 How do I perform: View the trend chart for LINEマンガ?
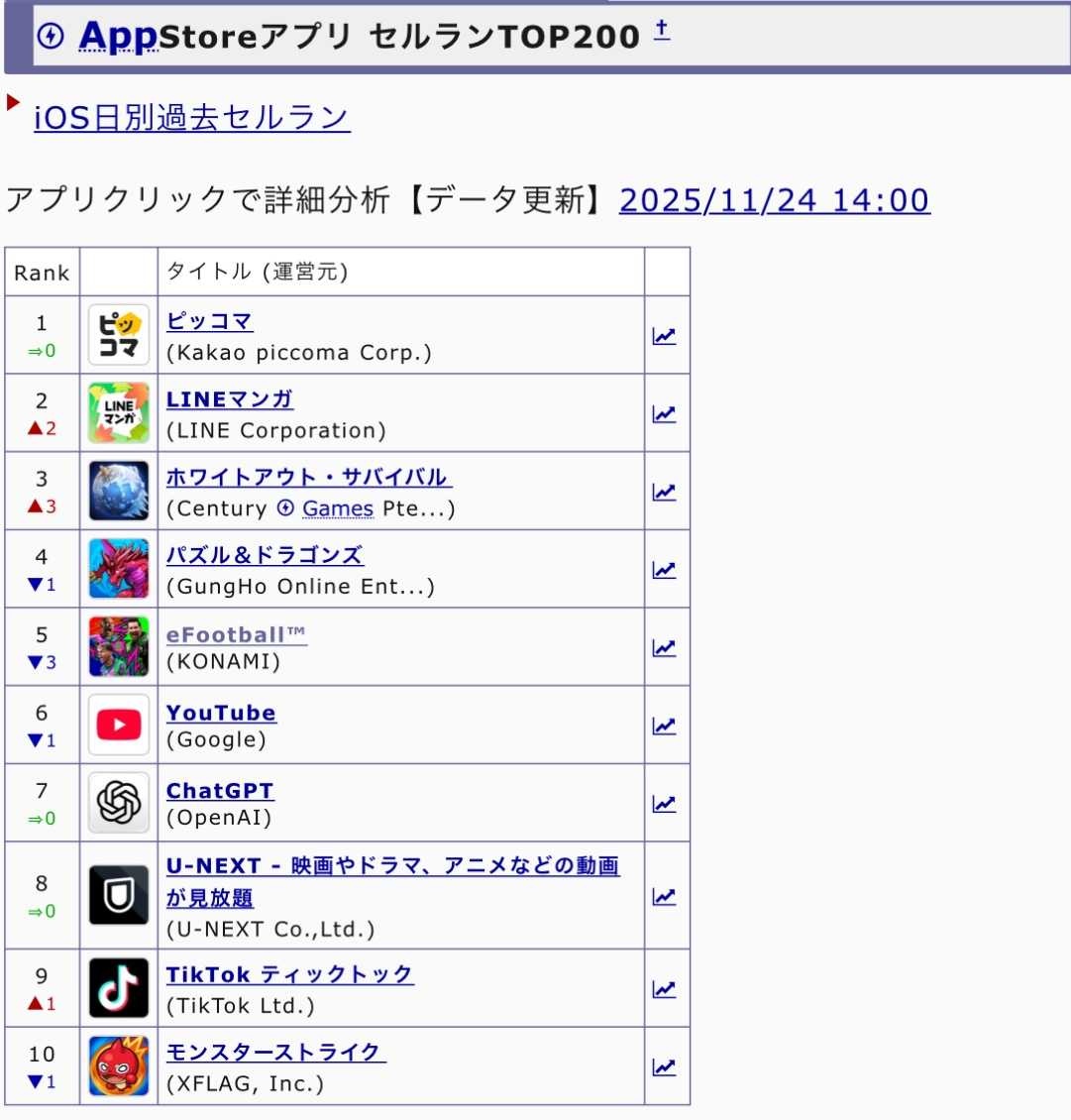pos(664,414)
